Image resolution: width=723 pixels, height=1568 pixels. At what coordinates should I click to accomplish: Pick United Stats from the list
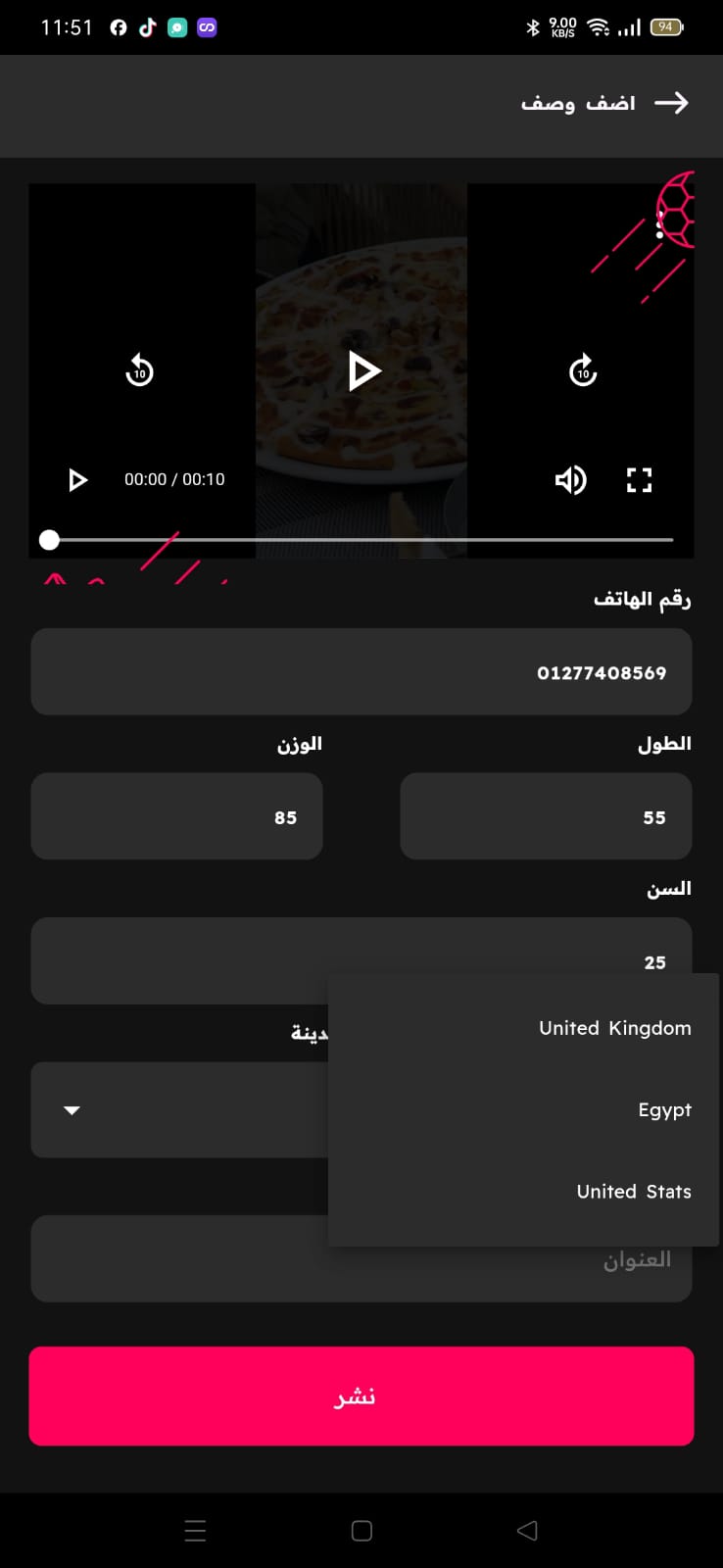[x=633, y=1192]
